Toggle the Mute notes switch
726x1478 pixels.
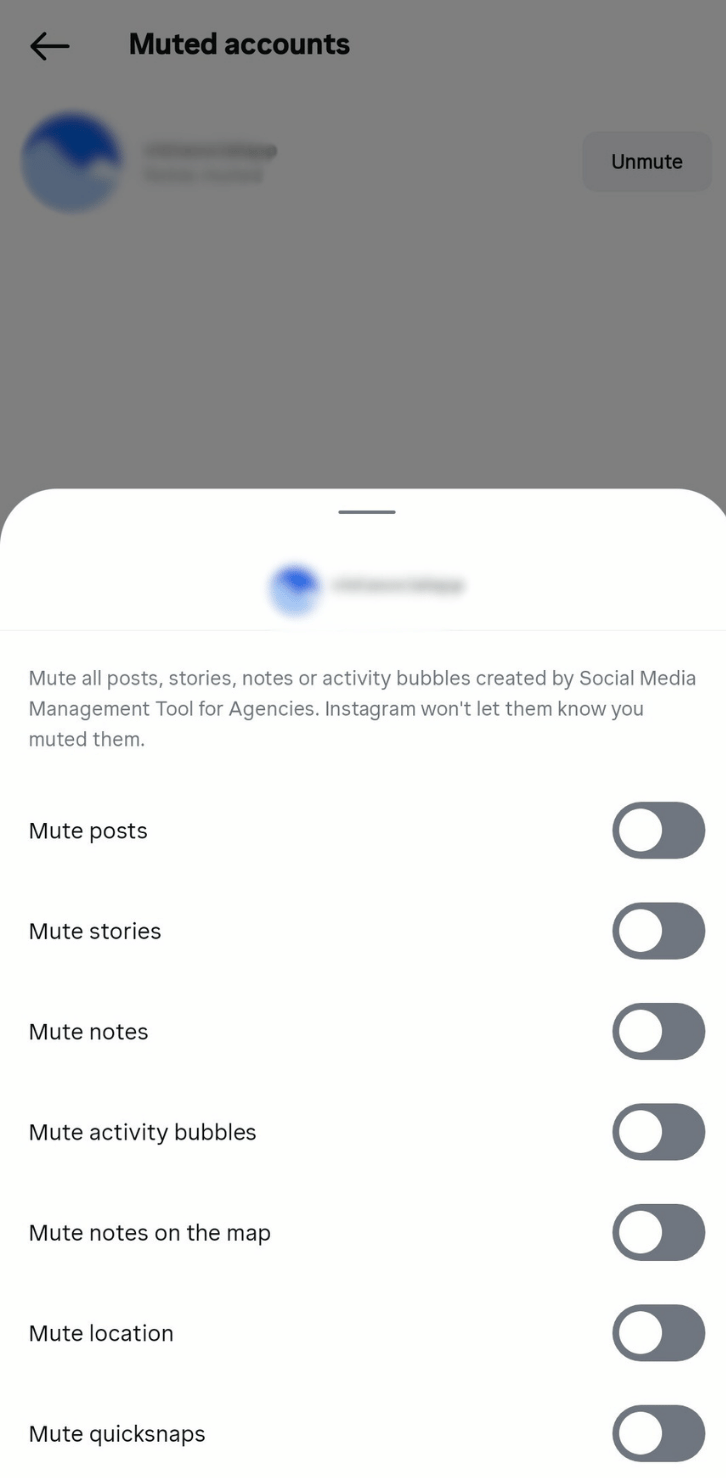point(658,1031)
